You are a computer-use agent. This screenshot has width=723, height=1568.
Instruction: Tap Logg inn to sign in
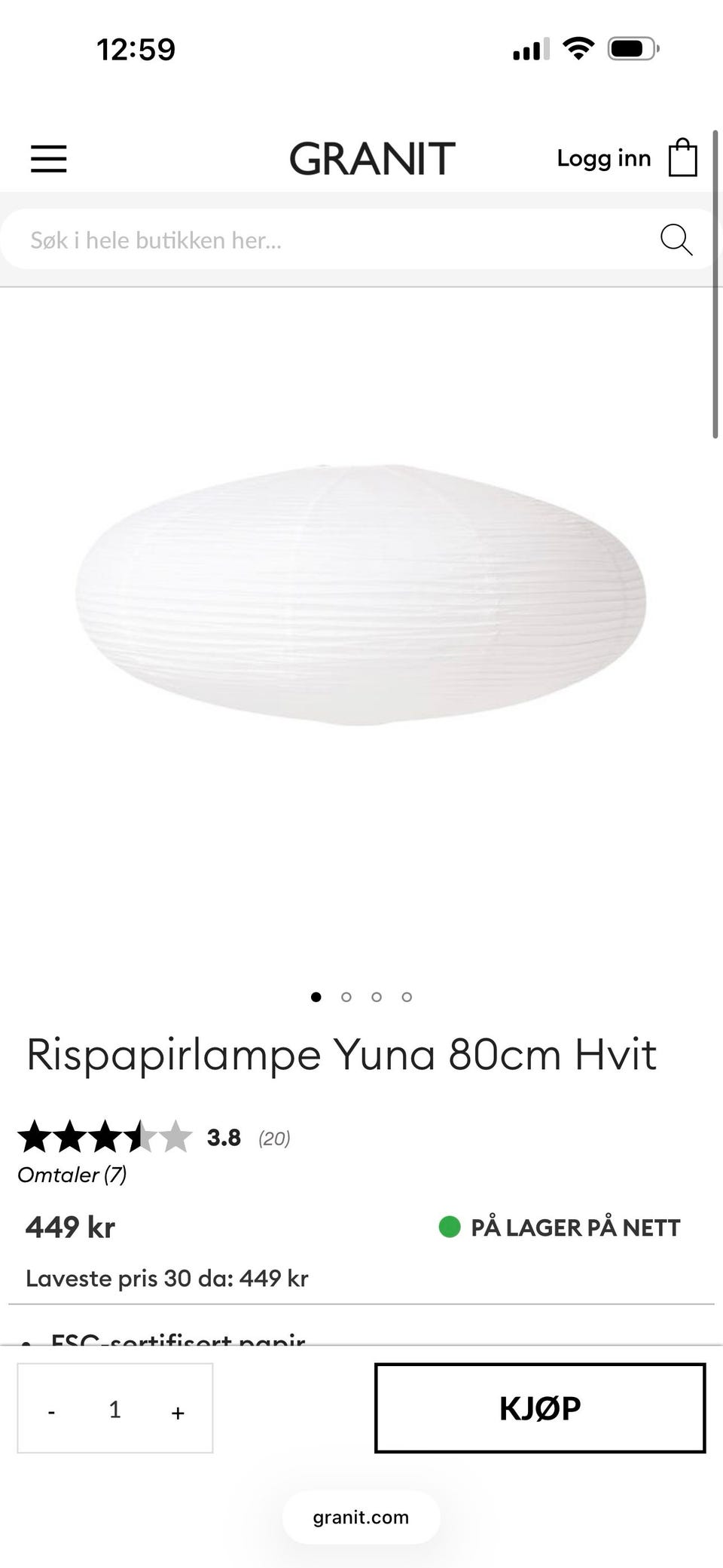point(603,158)
